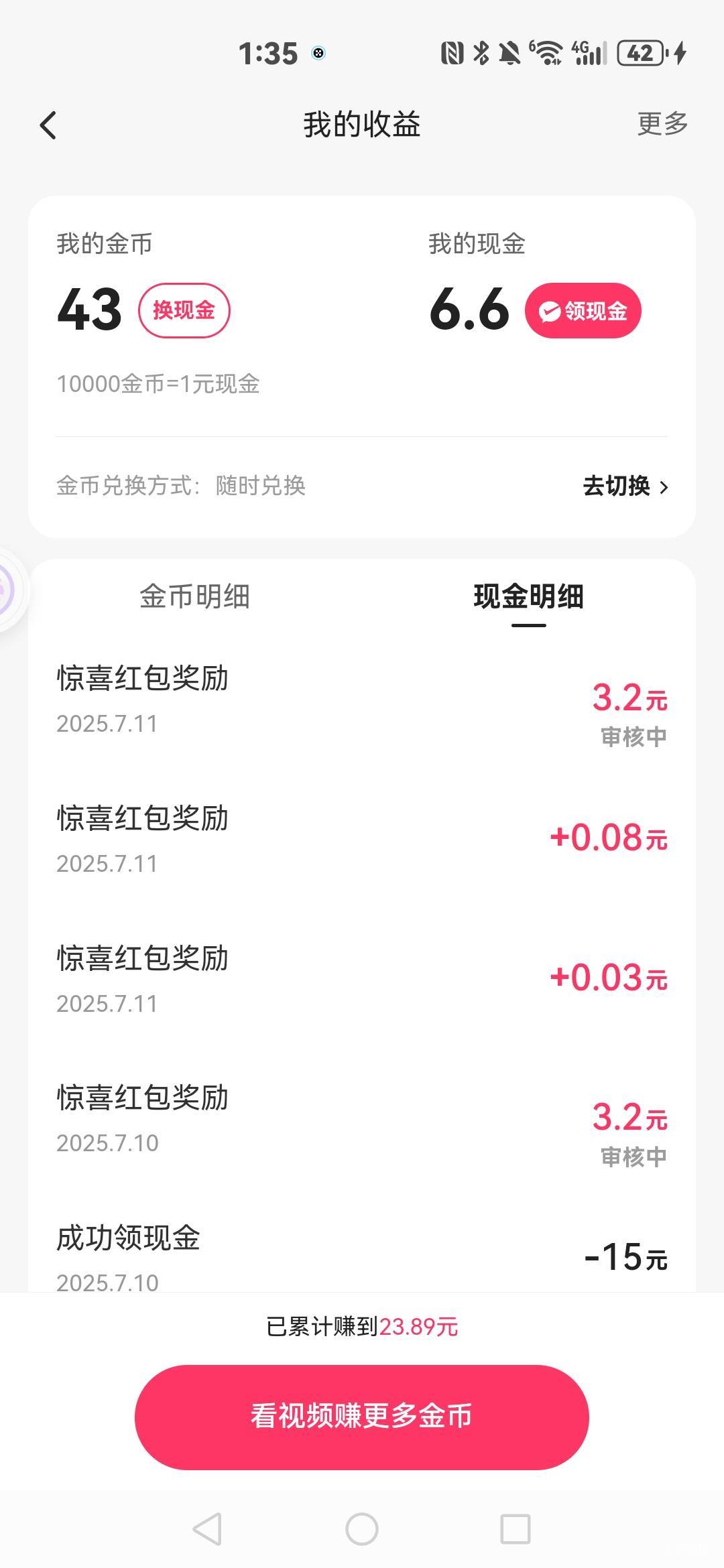Switch to the 金币明细 tab
The width and height of the screenshot is (724, 1568).
pos(194,596)
